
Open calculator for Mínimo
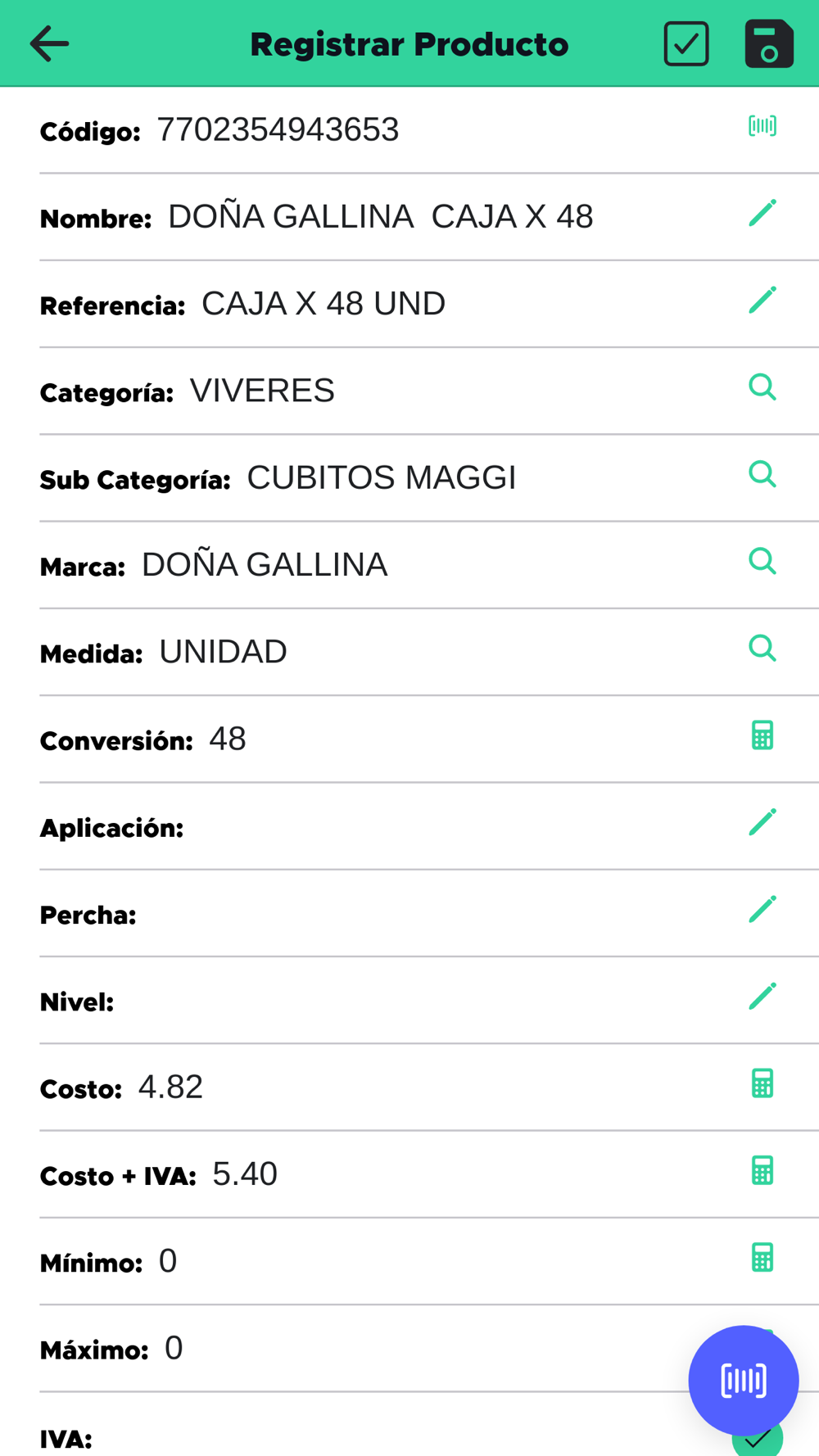(x=762, y=1257)
